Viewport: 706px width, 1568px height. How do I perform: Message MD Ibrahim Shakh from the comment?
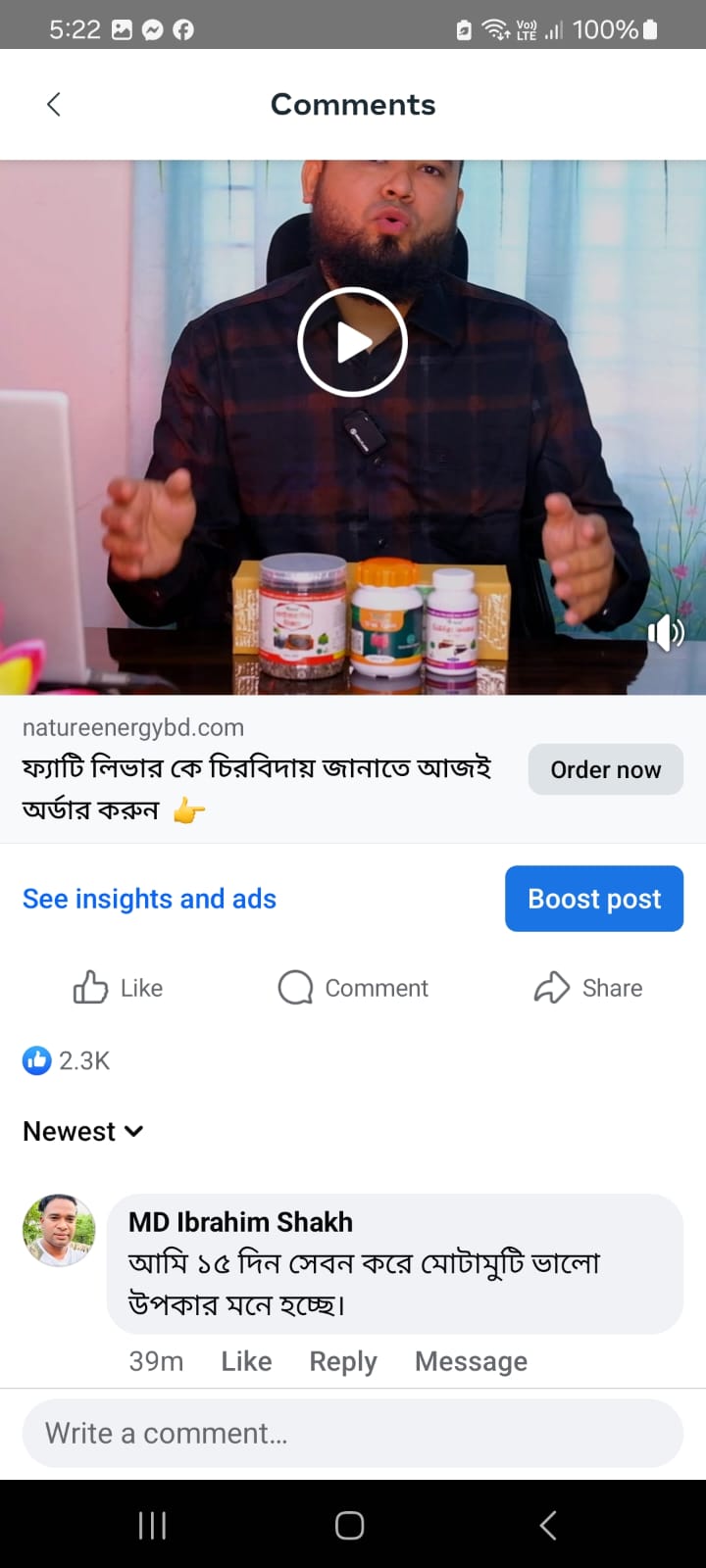[x=471, y=1361]
